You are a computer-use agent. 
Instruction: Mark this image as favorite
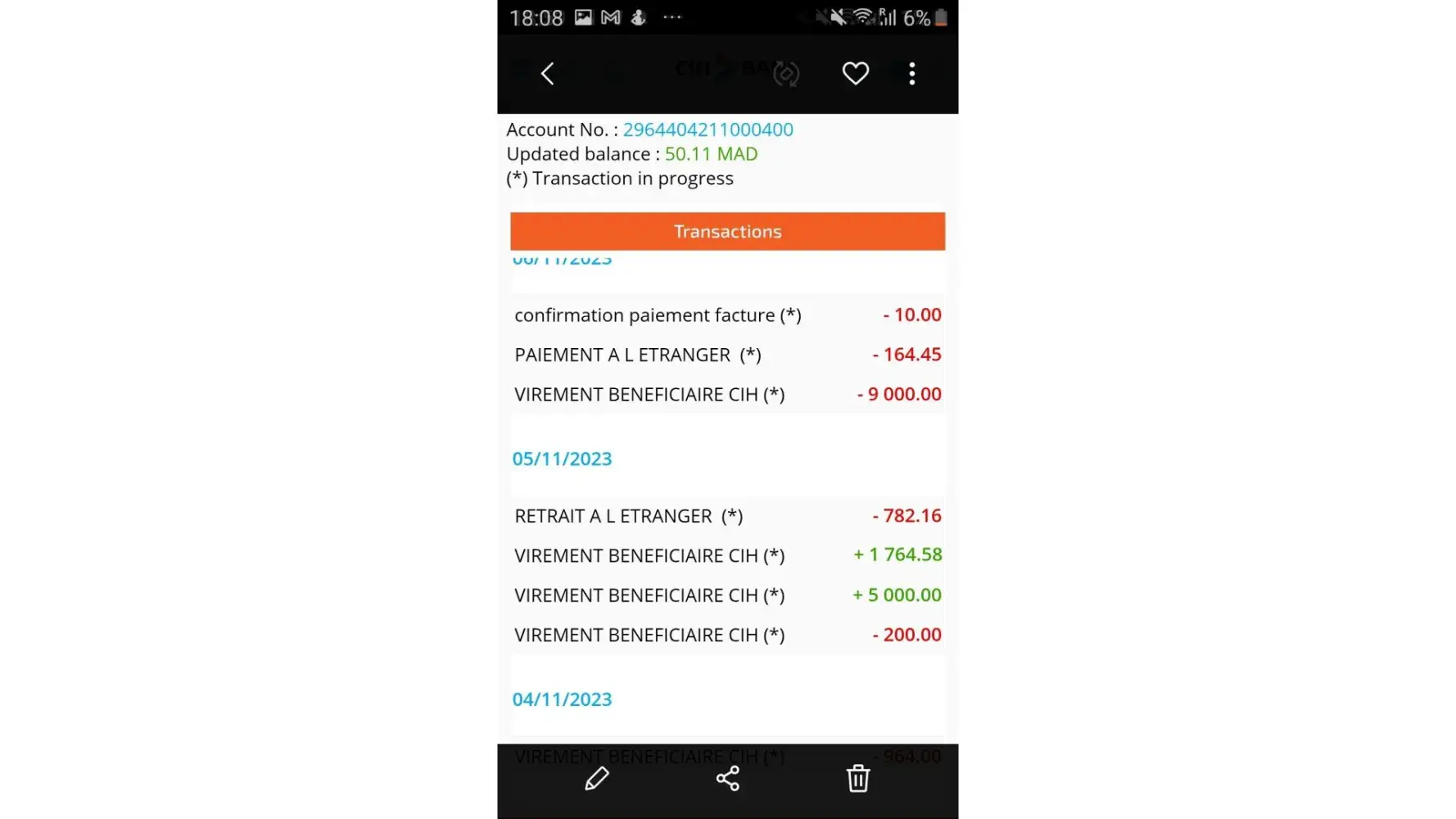pos(855,74)
